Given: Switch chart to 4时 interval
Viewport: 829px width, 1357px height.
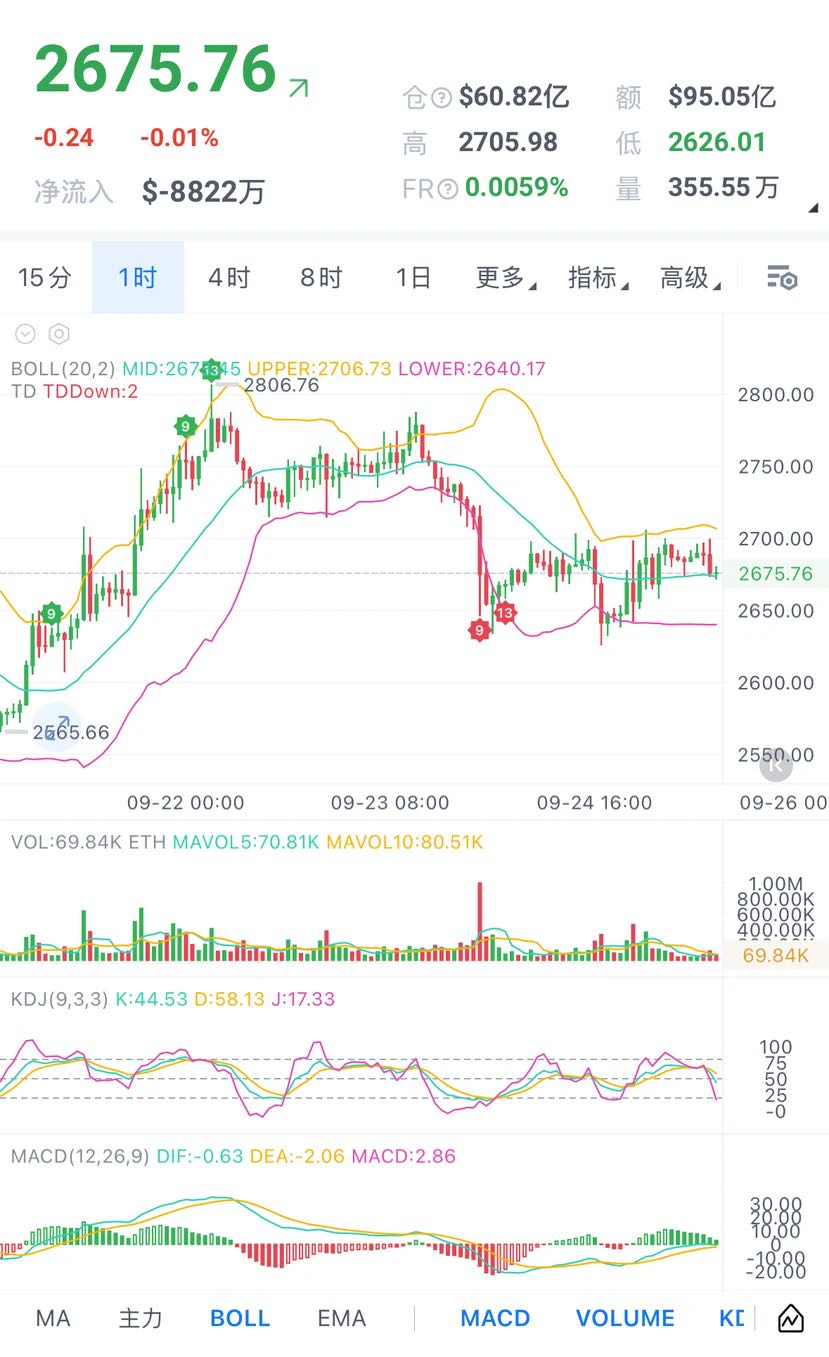Looking at the screenshot, I should (229, 277).
